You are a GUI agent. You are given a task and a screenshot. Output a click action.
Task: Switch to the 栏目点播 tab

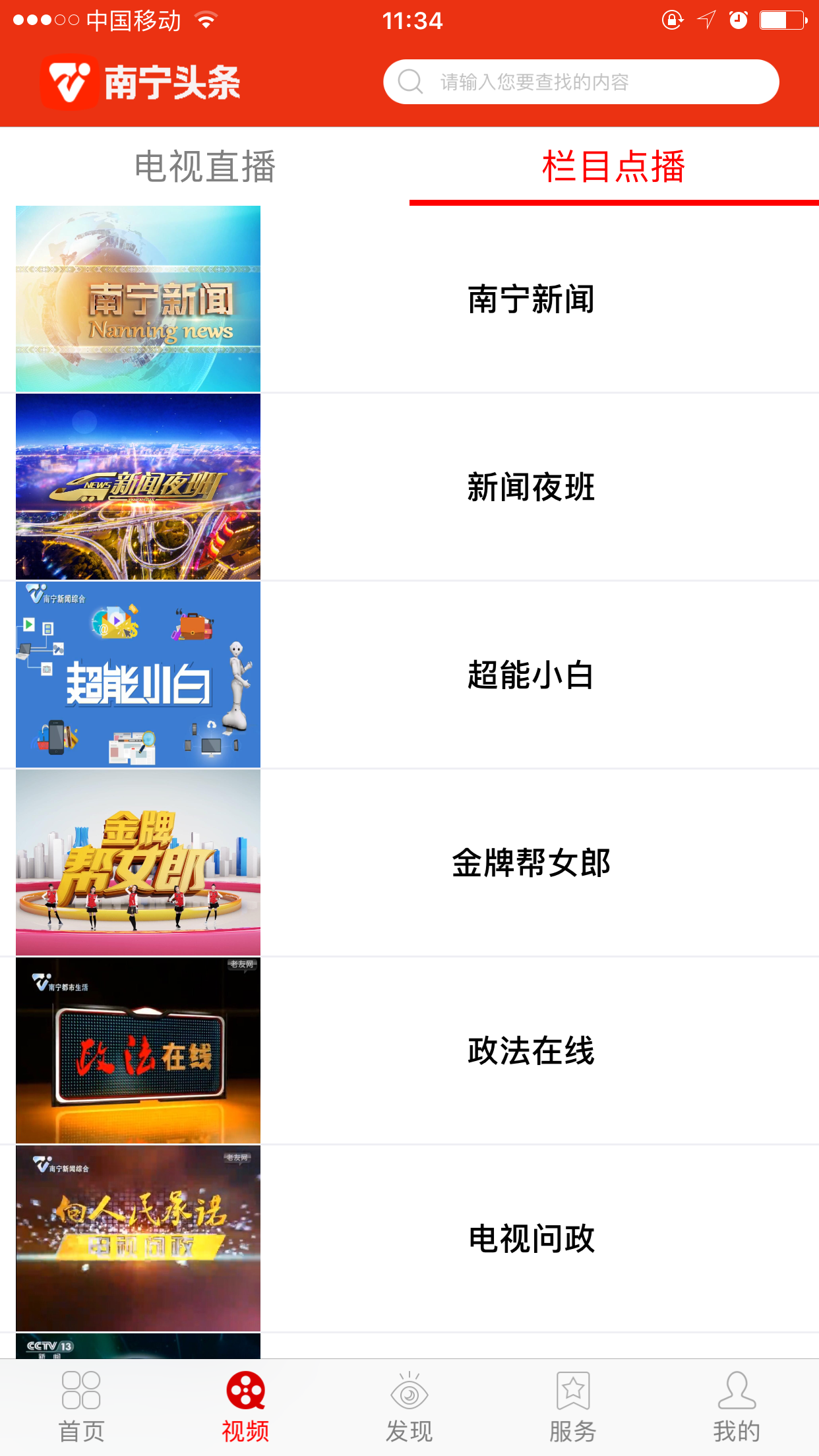point(614,167)
